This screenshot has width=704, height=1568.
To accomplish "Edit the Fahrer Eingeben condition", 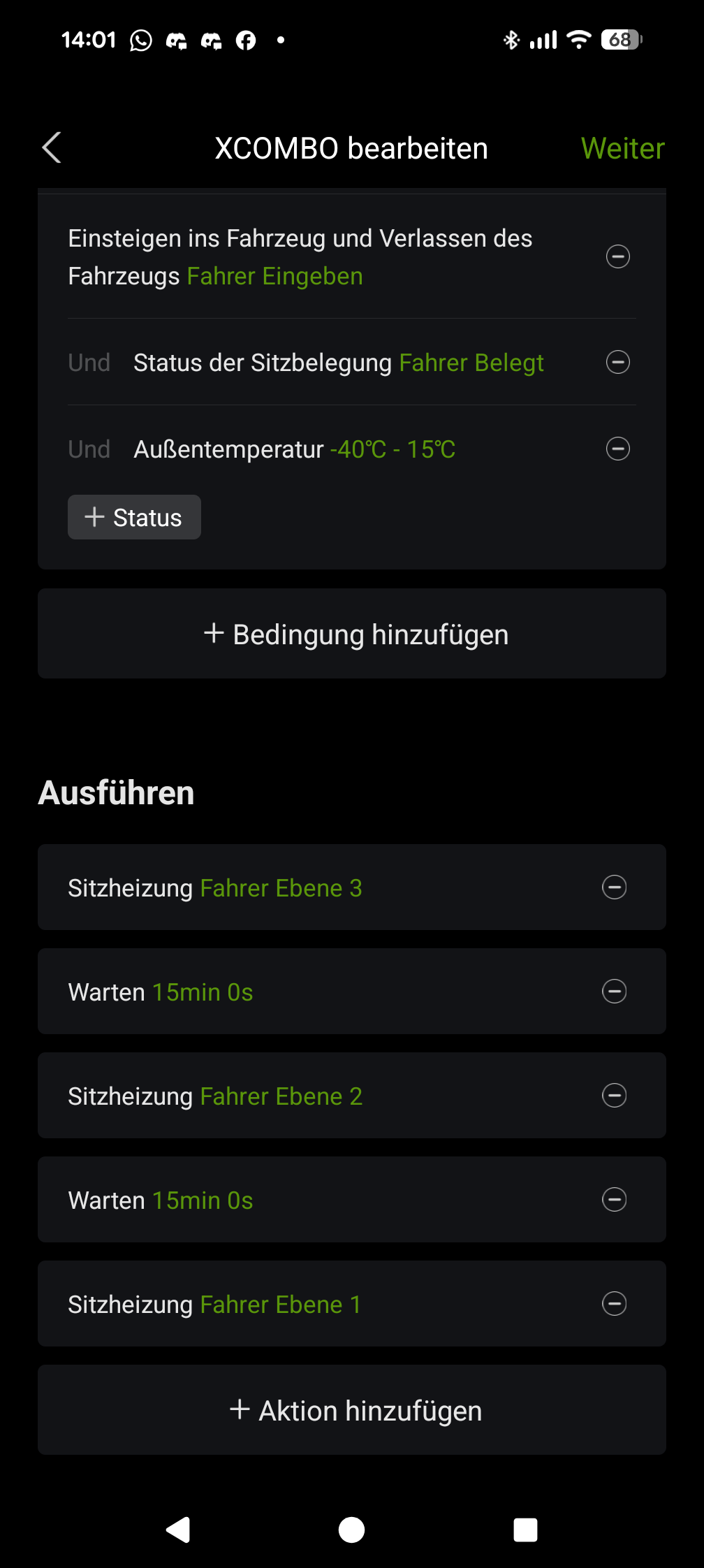I will click(300, 257).
